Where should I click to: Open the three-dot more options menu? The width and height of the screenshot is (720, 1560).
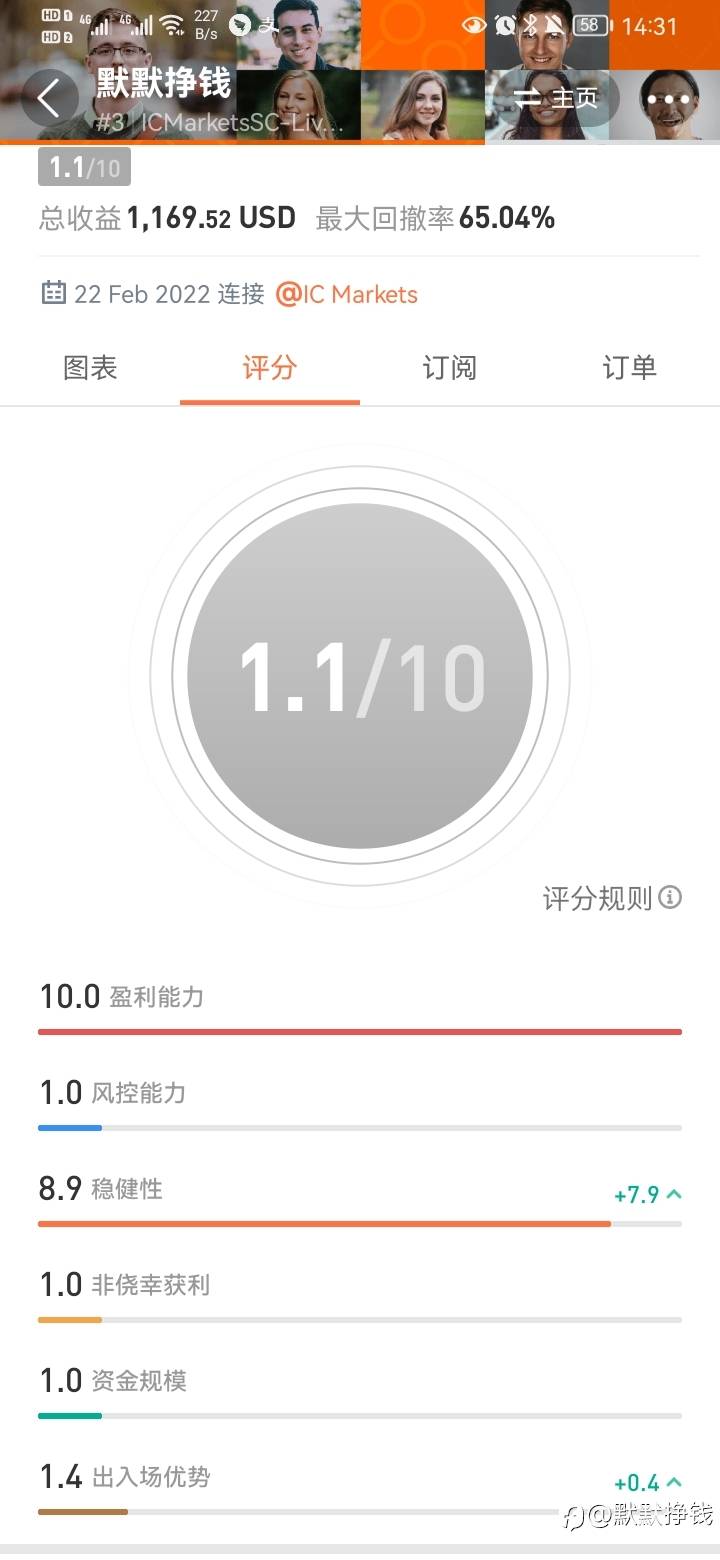(668, 98)
